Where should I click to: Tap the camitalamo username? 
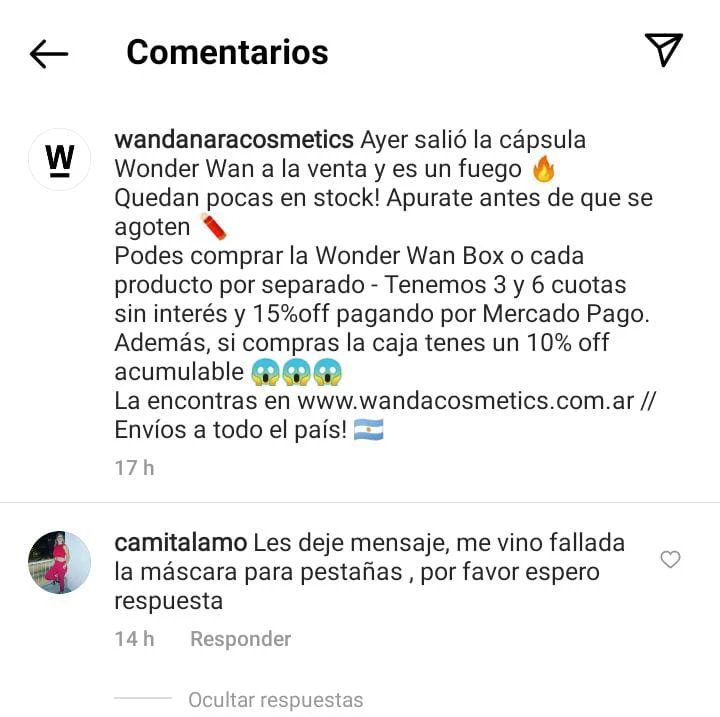pos(180,543)
